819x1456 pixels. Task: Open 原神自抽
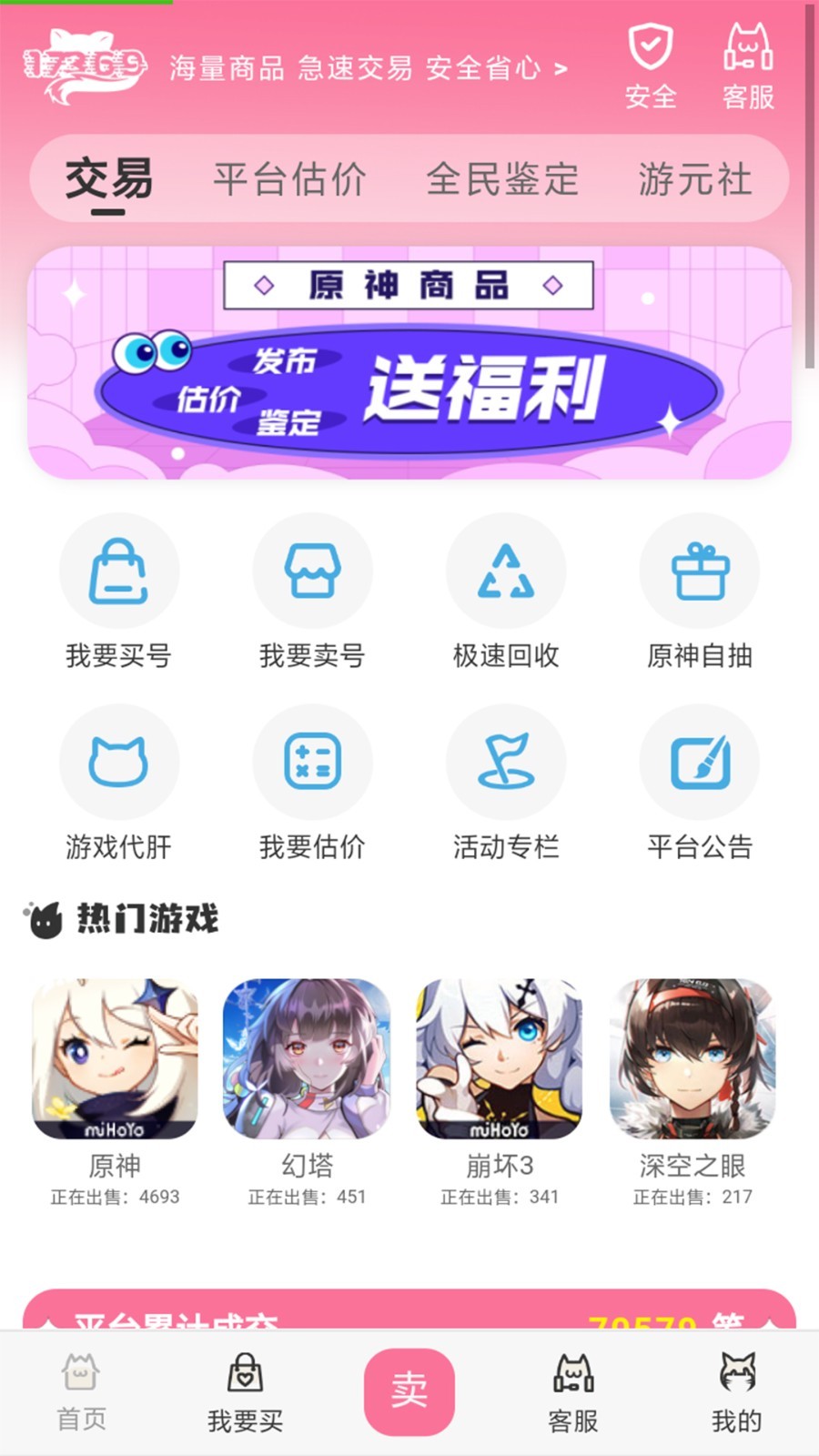coord(700,591)
